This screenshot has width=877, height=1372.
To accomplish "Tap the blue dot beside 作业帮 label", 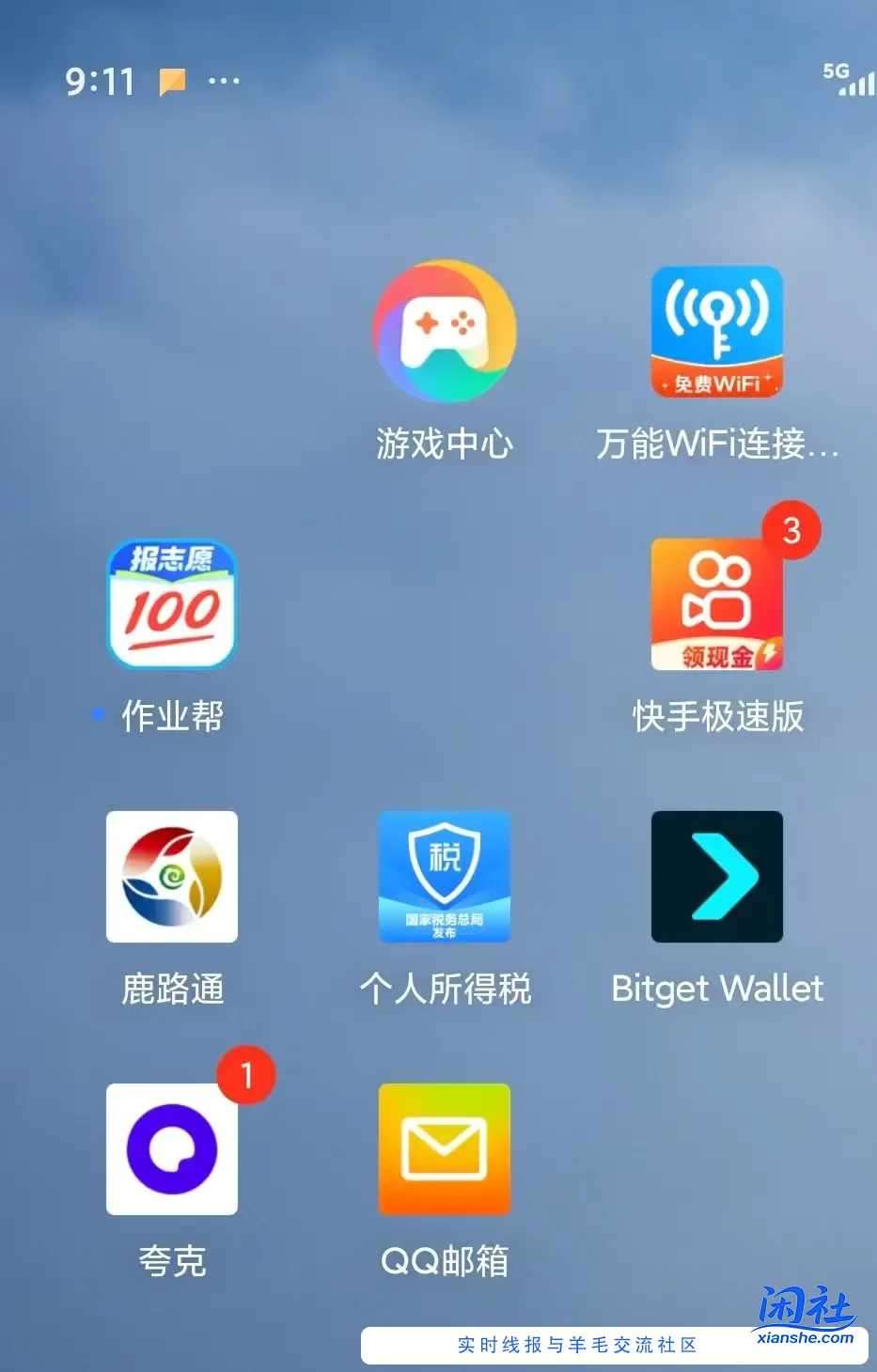I will [99, 715].
